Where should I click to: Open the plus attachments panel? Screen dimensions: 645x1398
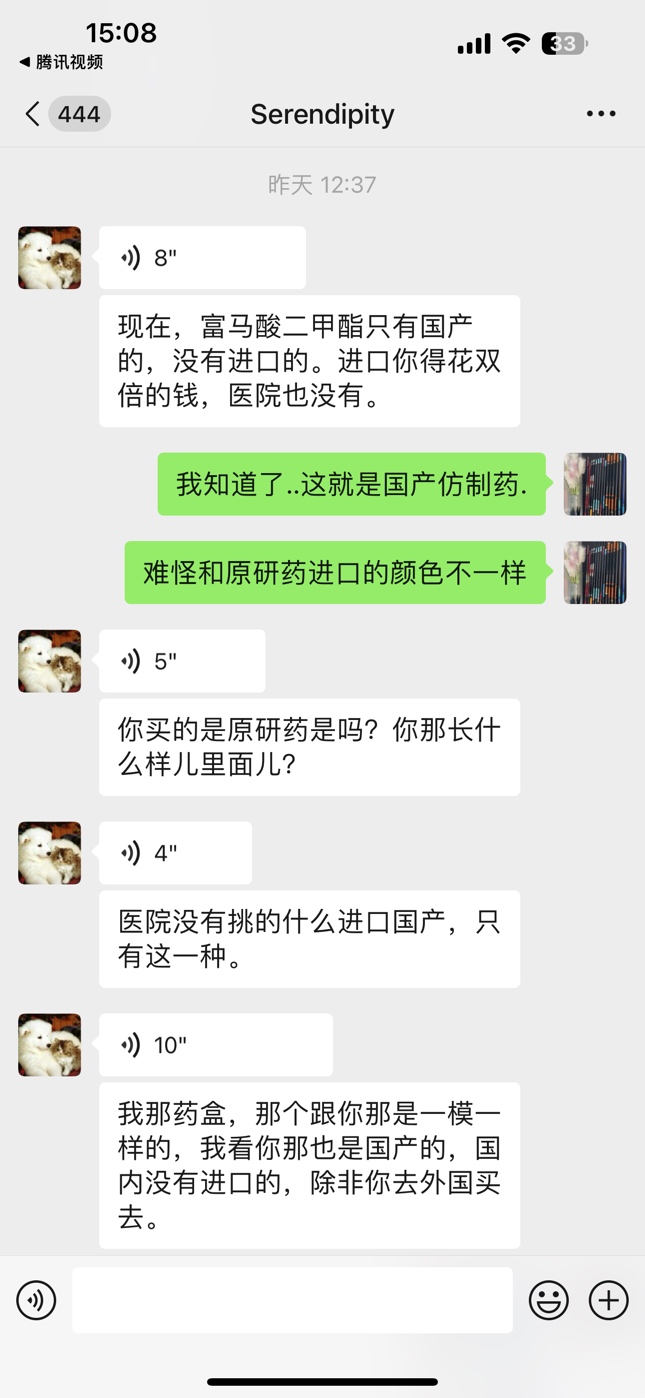pos(608,1300)
